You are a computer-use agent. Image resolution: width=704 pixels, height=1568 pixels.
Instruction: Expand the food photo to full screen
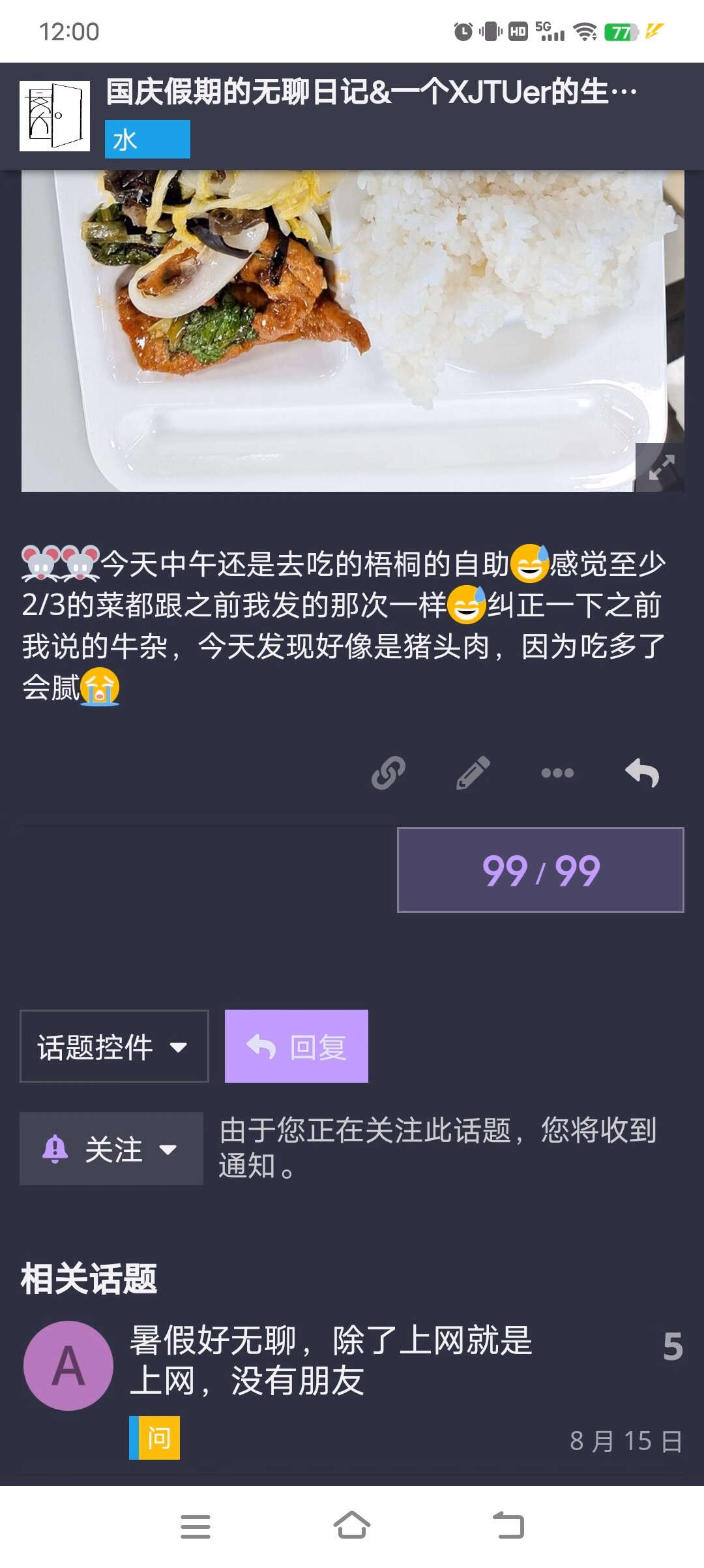(x=660, y=467)
